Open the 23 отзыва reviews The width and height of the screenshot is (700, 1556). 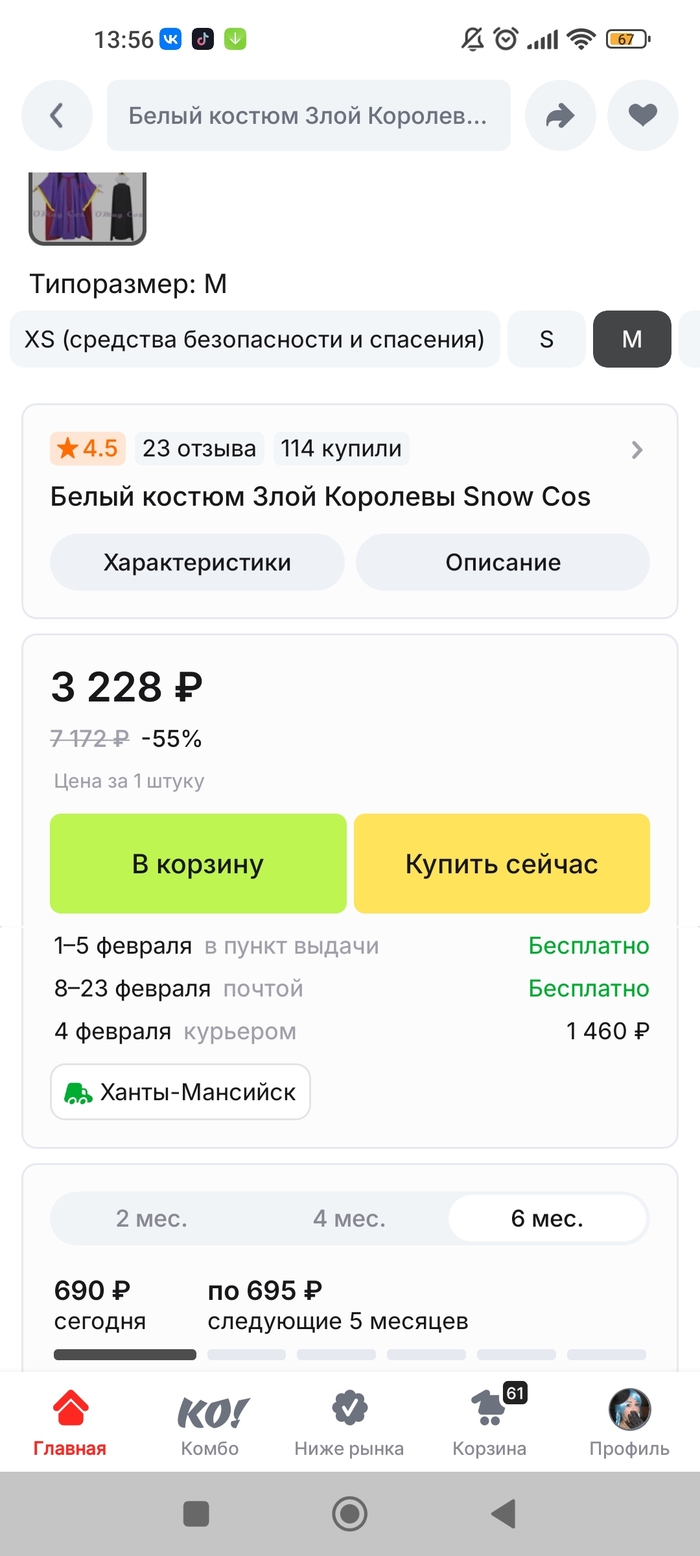(199, 449)
